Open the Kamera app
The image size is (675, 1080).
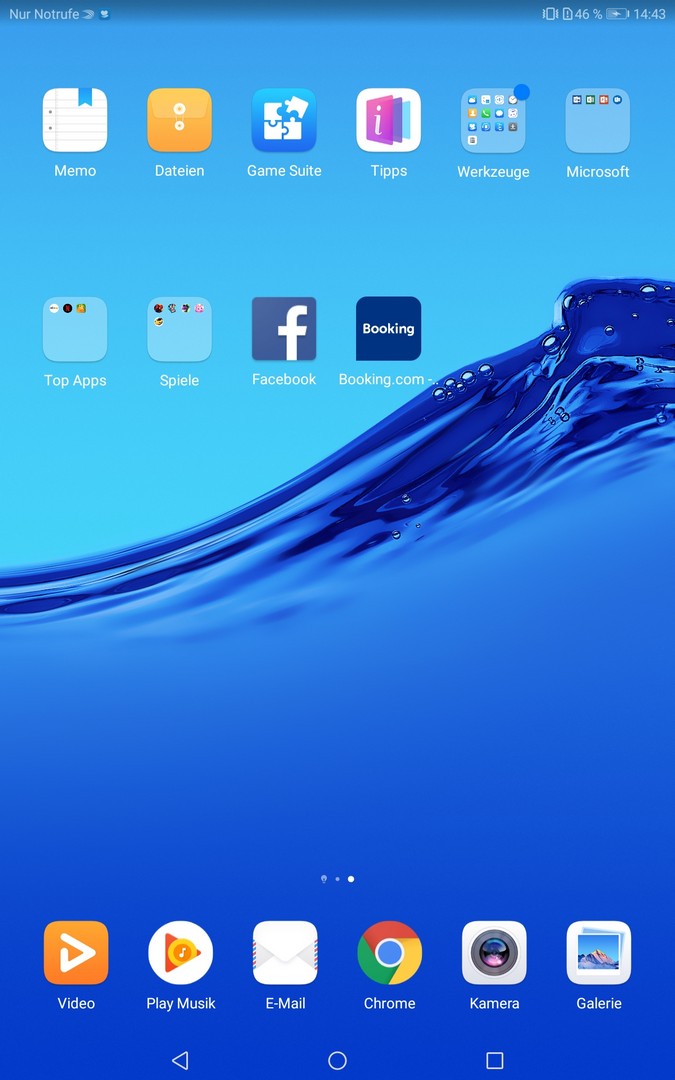494,953
